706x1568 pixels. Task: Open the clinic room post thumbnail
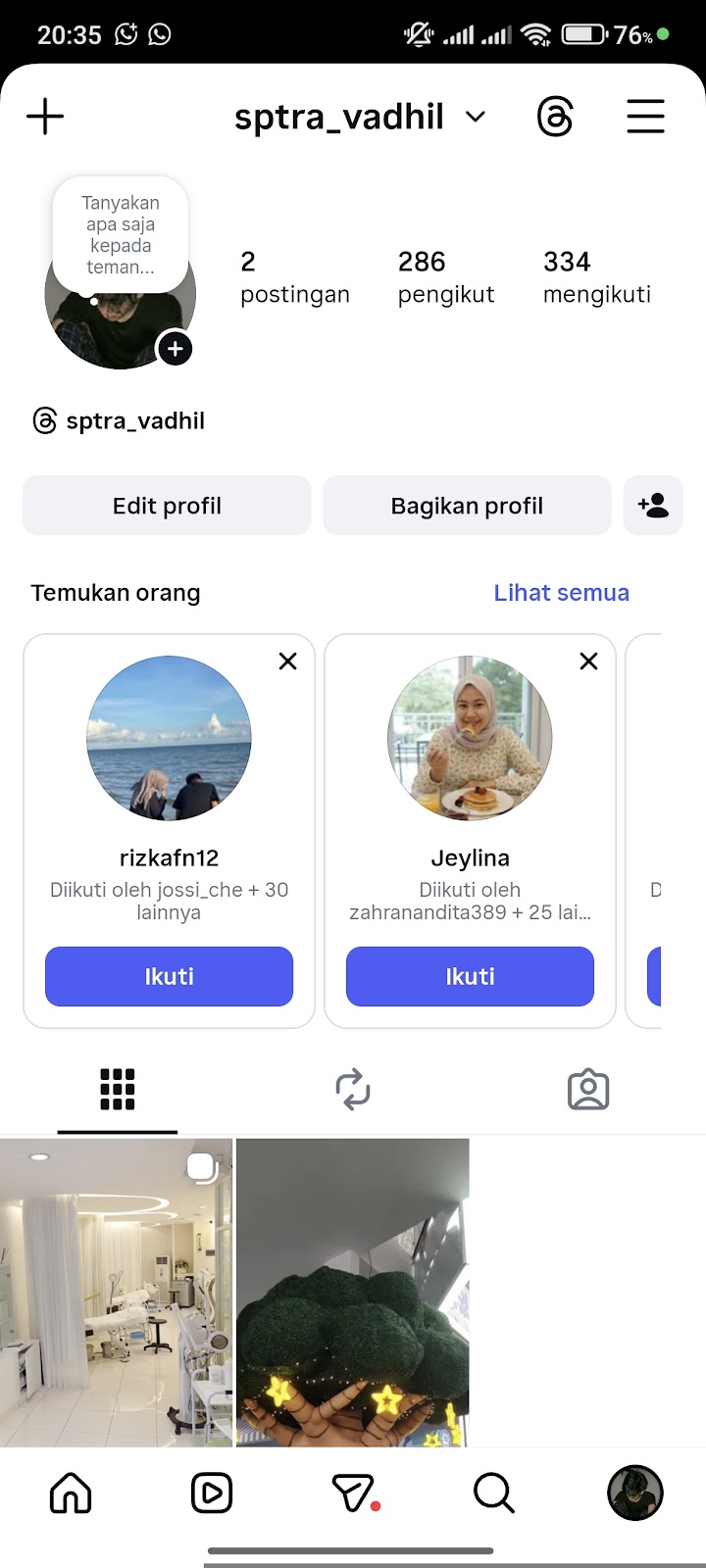click(116, 1292)
